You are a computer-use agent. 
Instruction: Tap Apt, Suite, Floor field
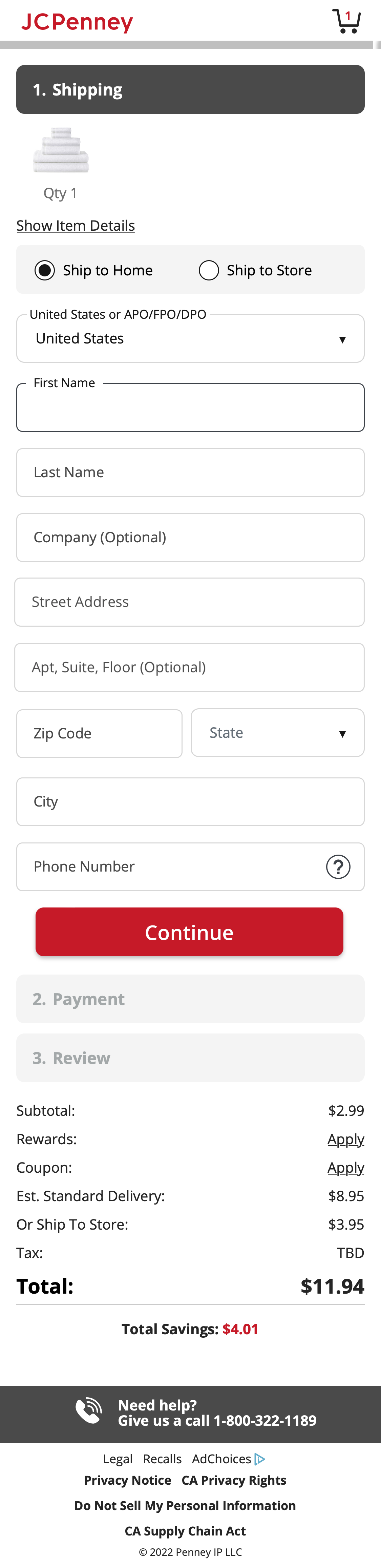[x=190, y=668]
